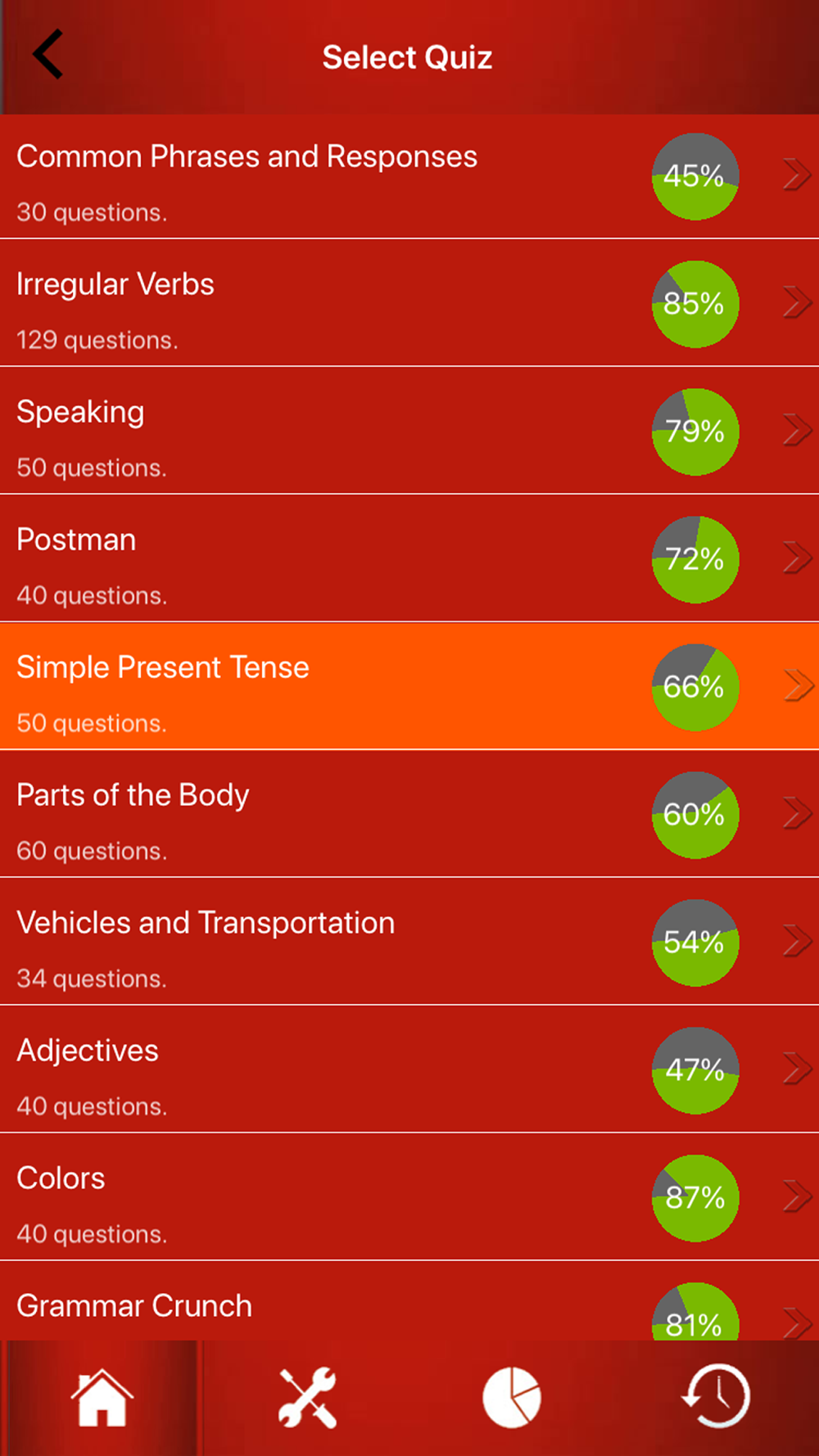Open the history clock tab

(716, 1398)
